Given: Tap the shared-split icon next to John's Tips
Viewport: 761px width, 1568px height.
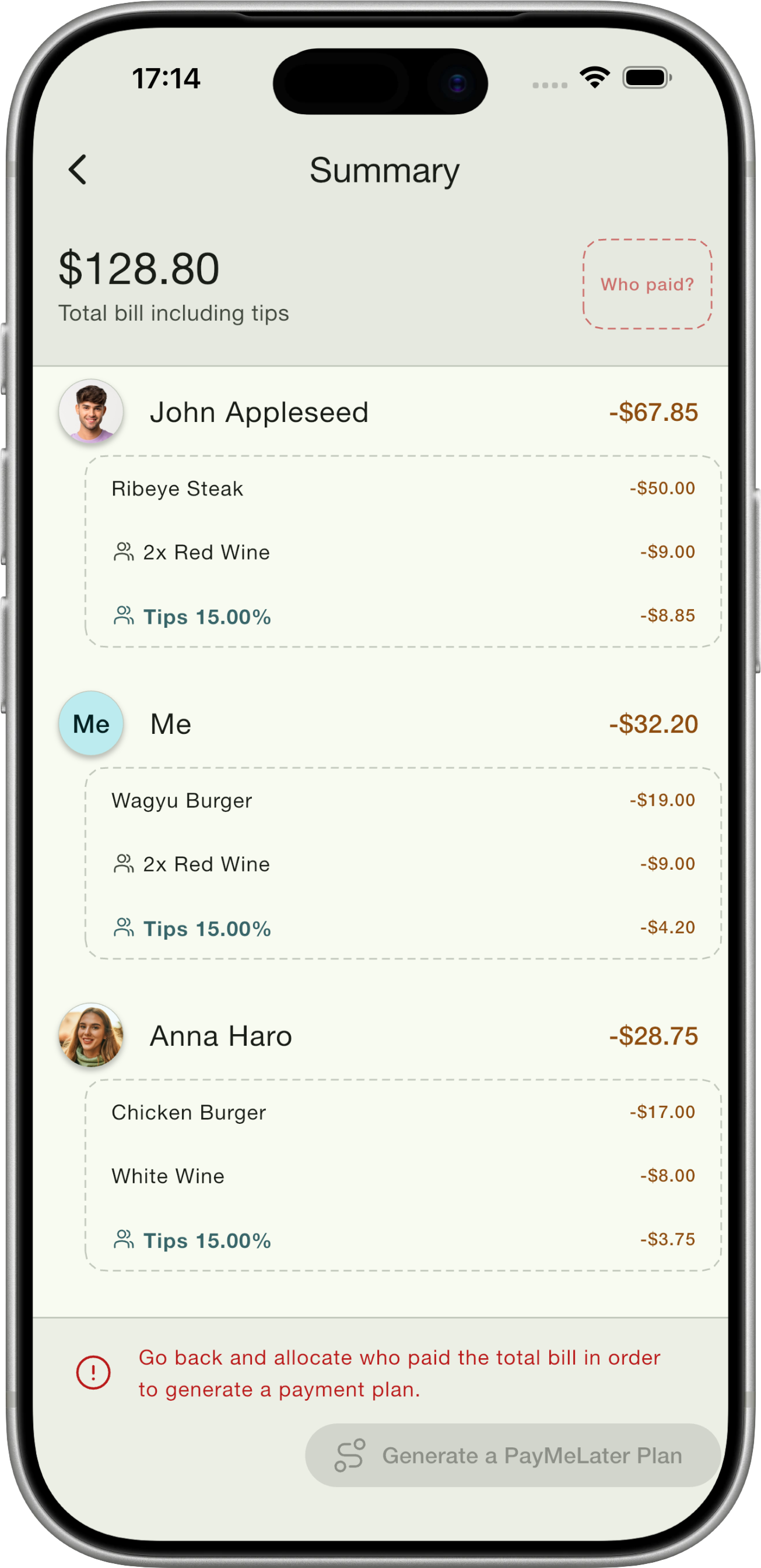Looking at the screenshot, I should coord(124,617).
